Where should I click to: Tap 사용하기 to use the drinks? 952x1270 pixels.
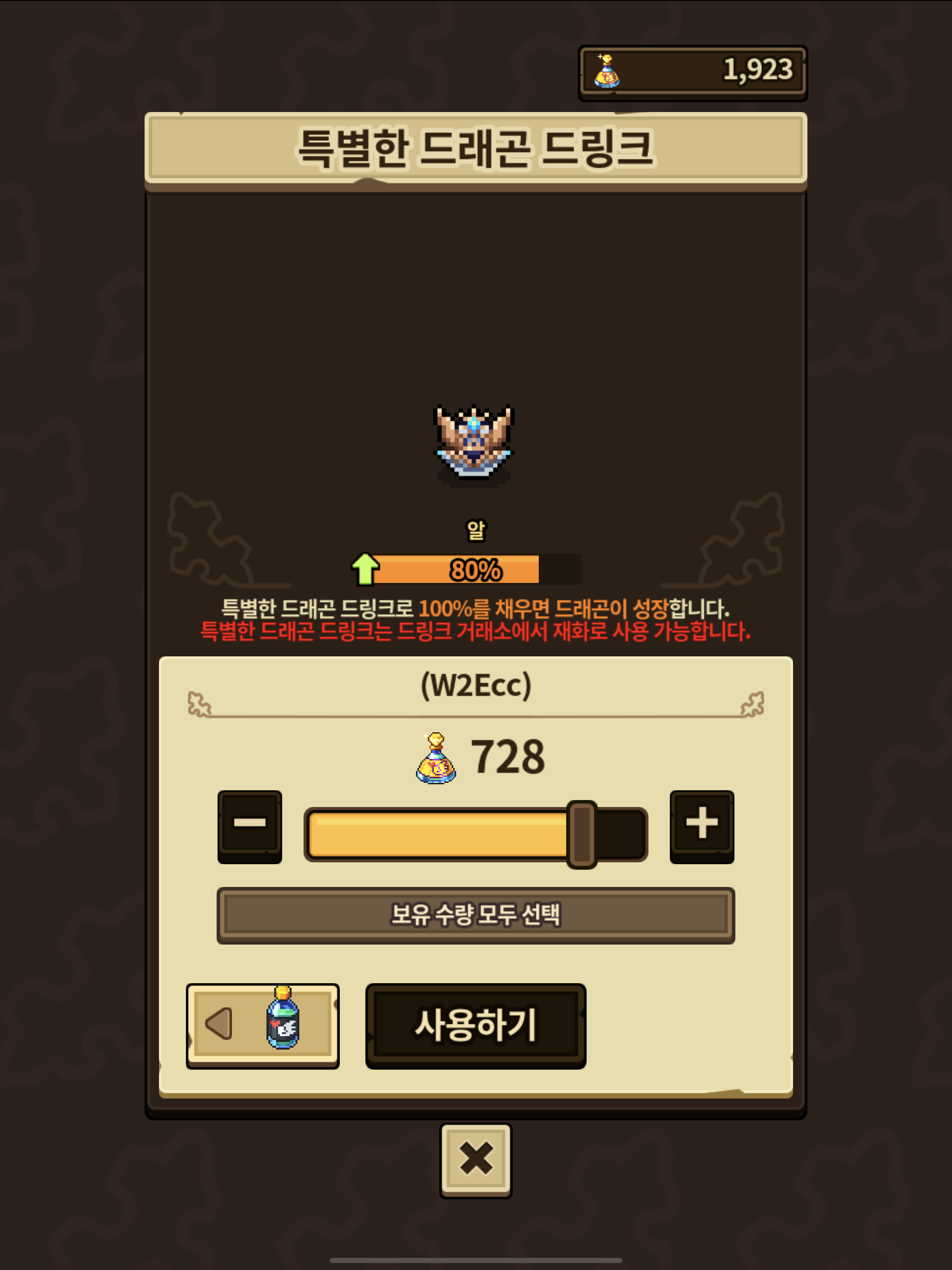(x=476, y=1026)
